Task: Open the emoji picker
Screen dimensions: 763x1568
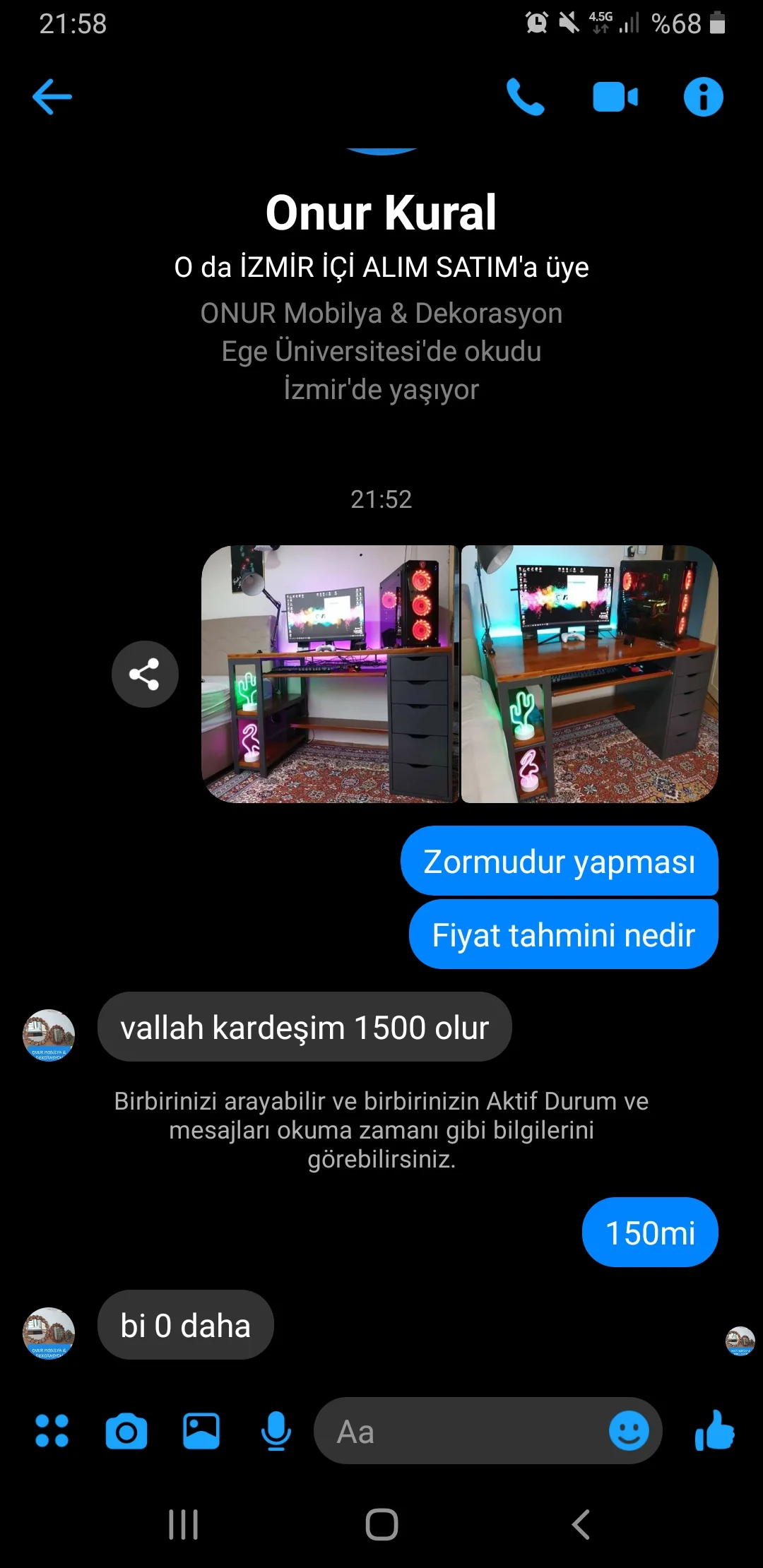Action: tap(629, 1431)
